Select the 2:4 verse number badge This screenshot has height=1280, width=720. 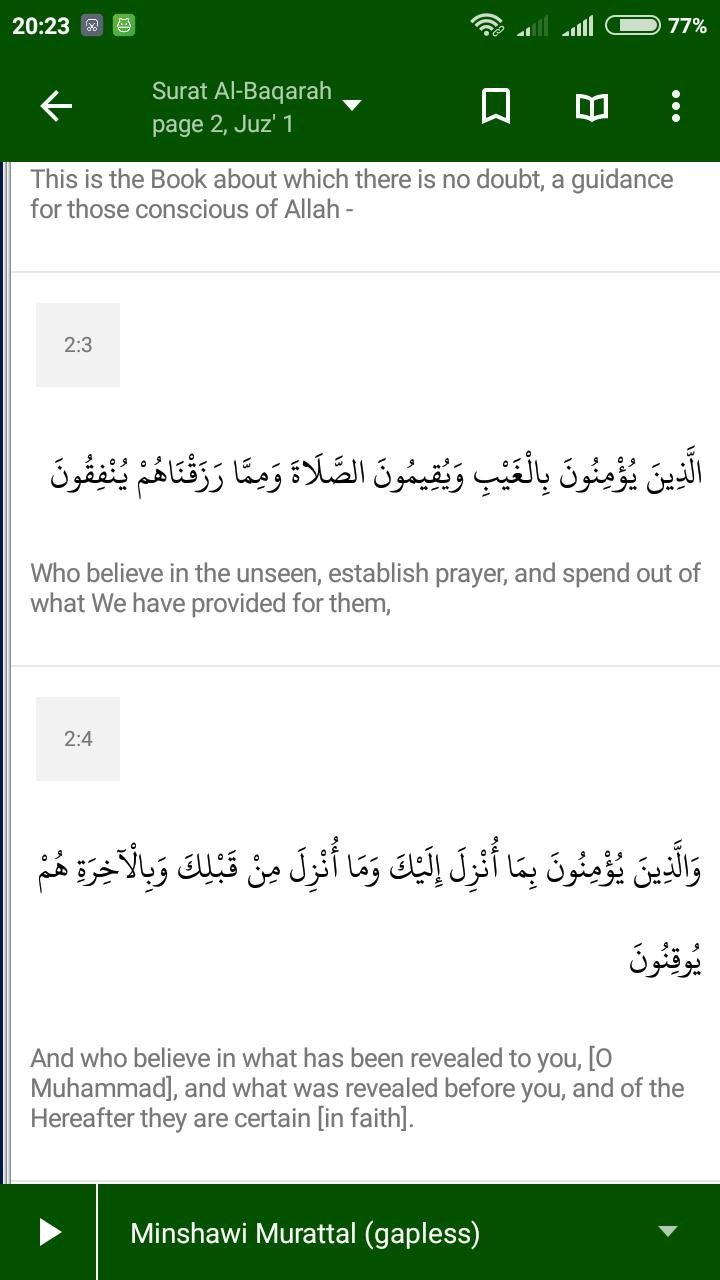(78, 739)
